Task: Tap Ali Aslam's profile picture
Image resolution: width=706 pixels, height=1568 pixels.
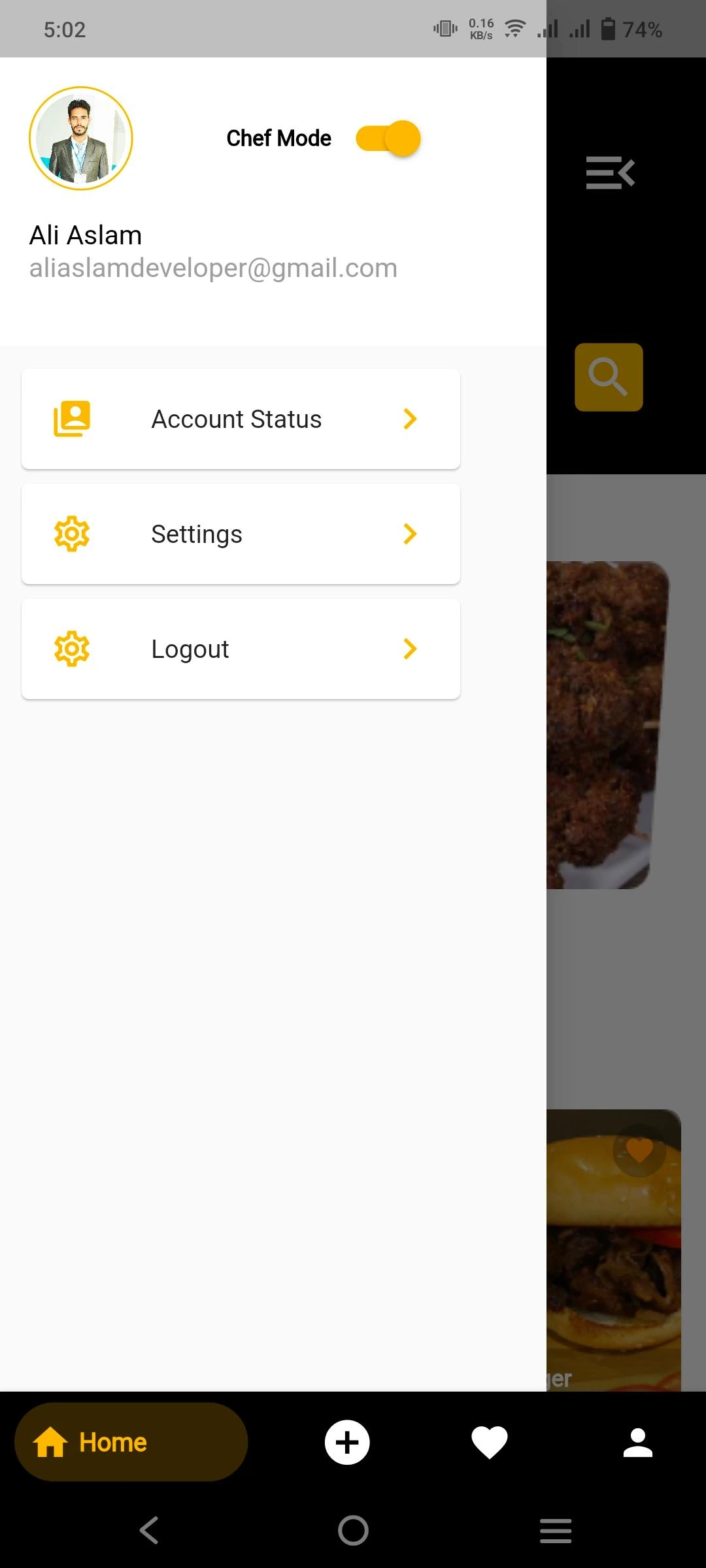Action: pos(81,139)
